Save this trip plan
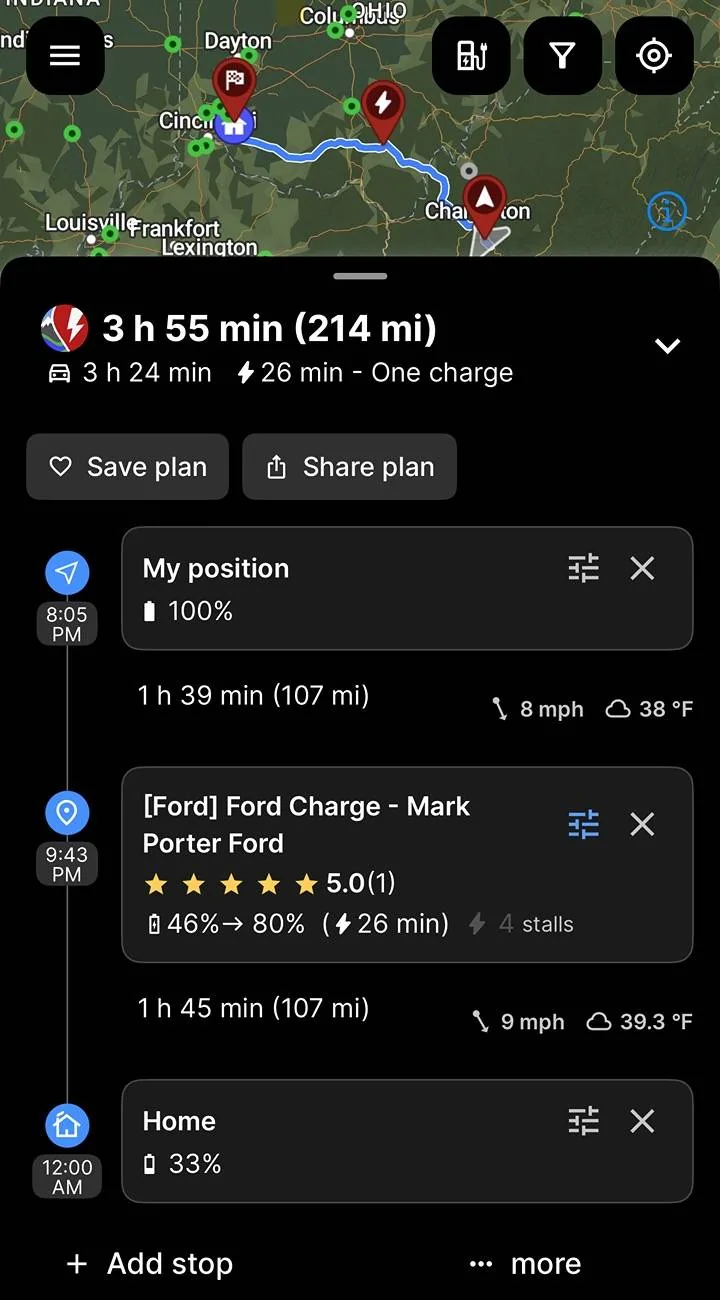720x1300 pixels. click(128, 467)
